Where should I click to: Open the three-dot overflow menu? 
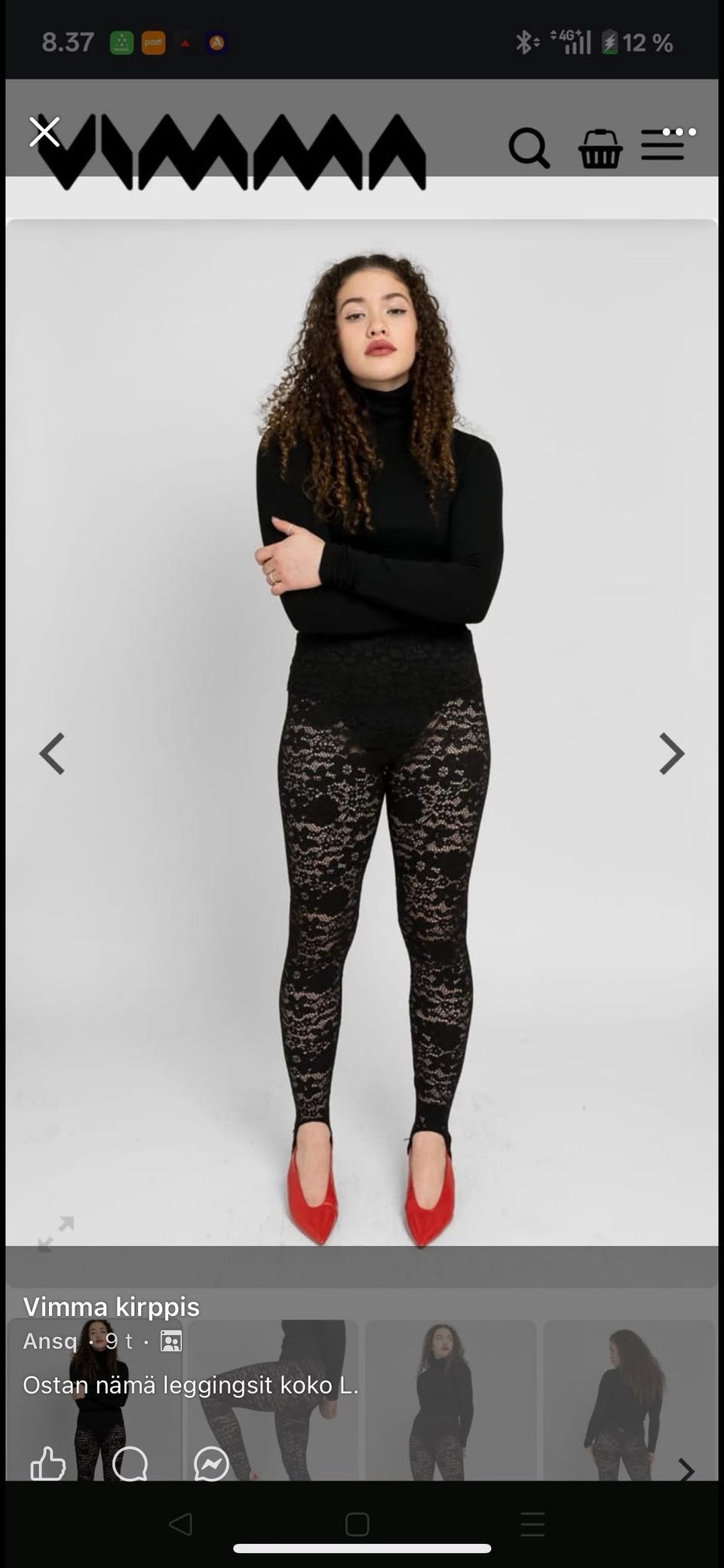[679, 132]
